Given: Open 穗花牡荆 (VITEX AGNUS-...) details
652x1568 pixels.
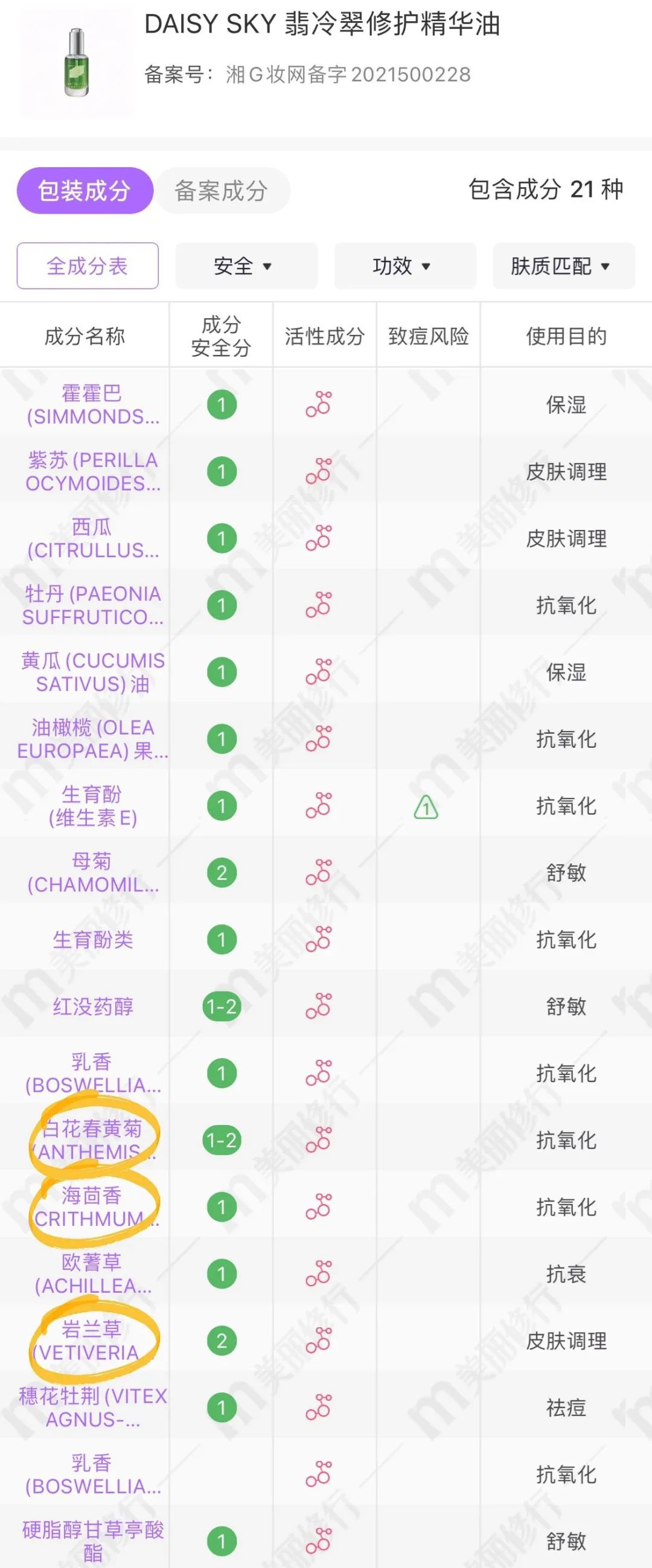Looking at the screenshot, I should pyautogui.click(x=92, y=1408).
